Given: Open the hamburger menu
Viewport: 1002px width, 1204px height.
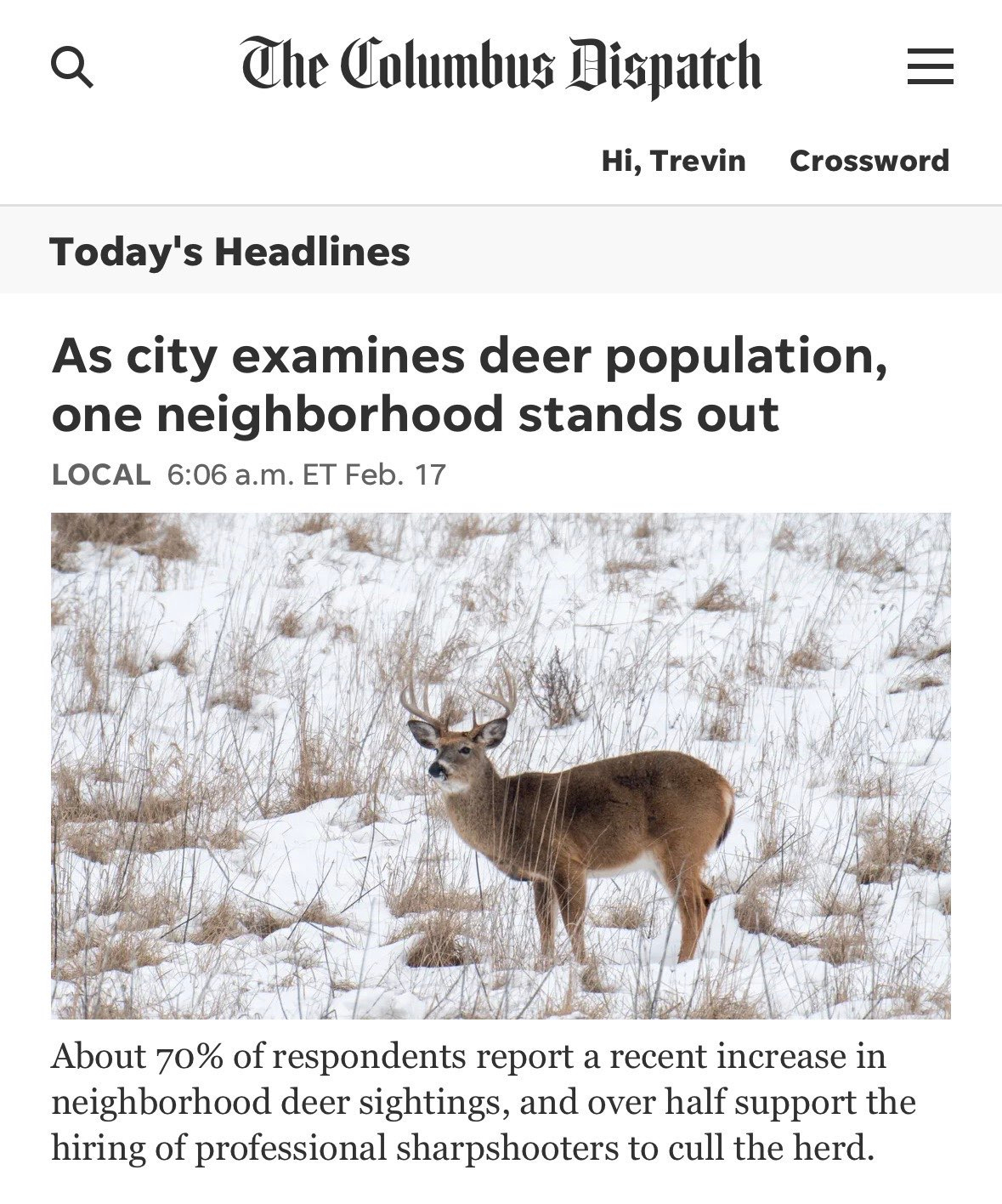Looking at the screenshot, I should click(930, 66).
